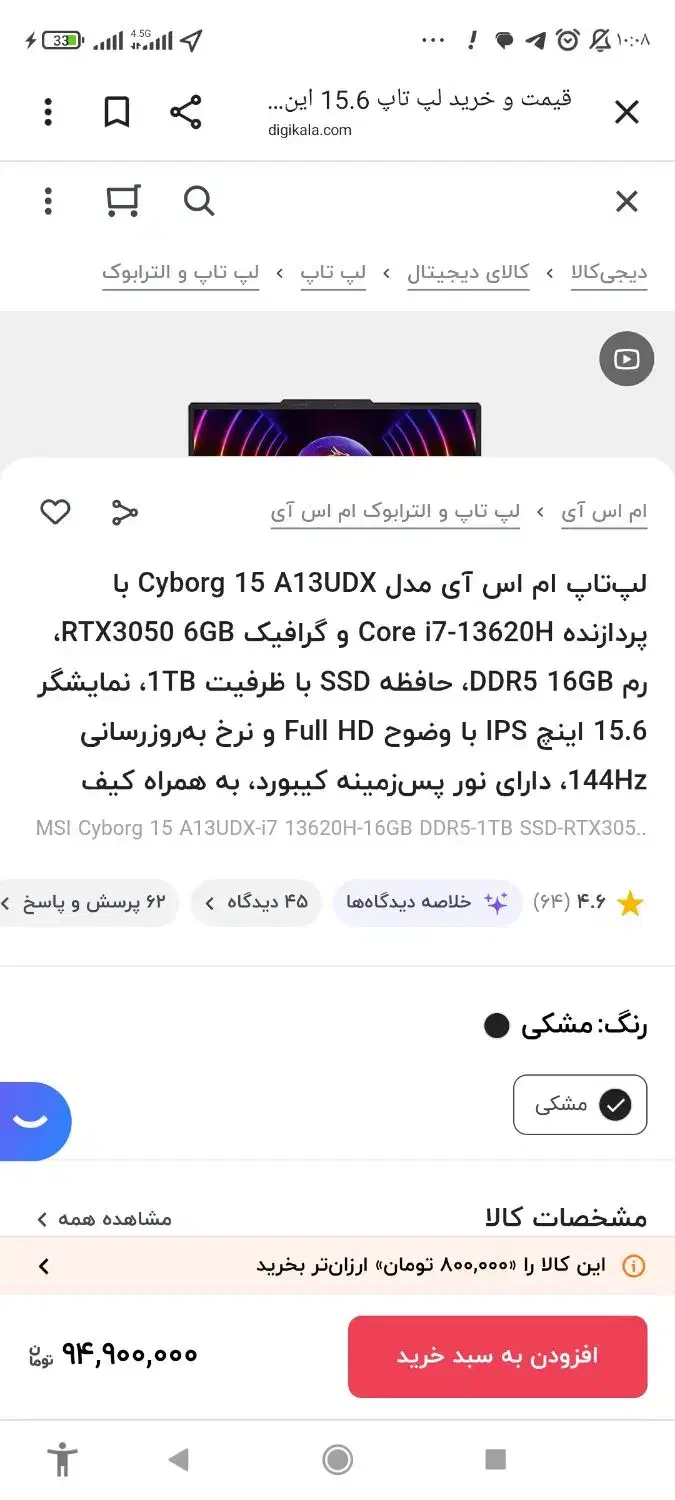Add the laptop to favorites with the heart
The width and height of the screenshot is (675, 1500).
coord(55,512)
